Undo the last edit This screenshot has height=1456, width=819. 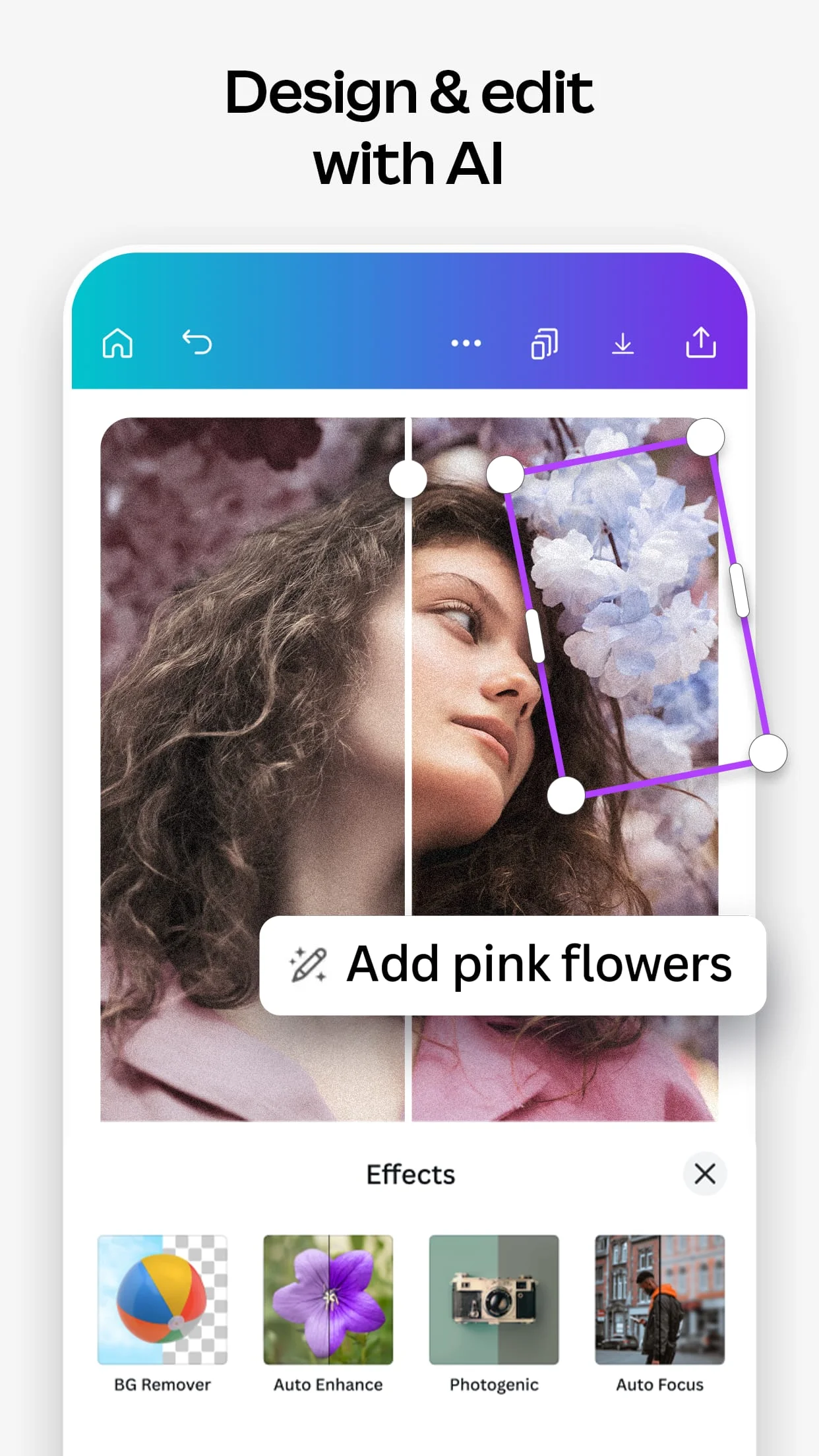pyautogui.click(x=196, y=343)
